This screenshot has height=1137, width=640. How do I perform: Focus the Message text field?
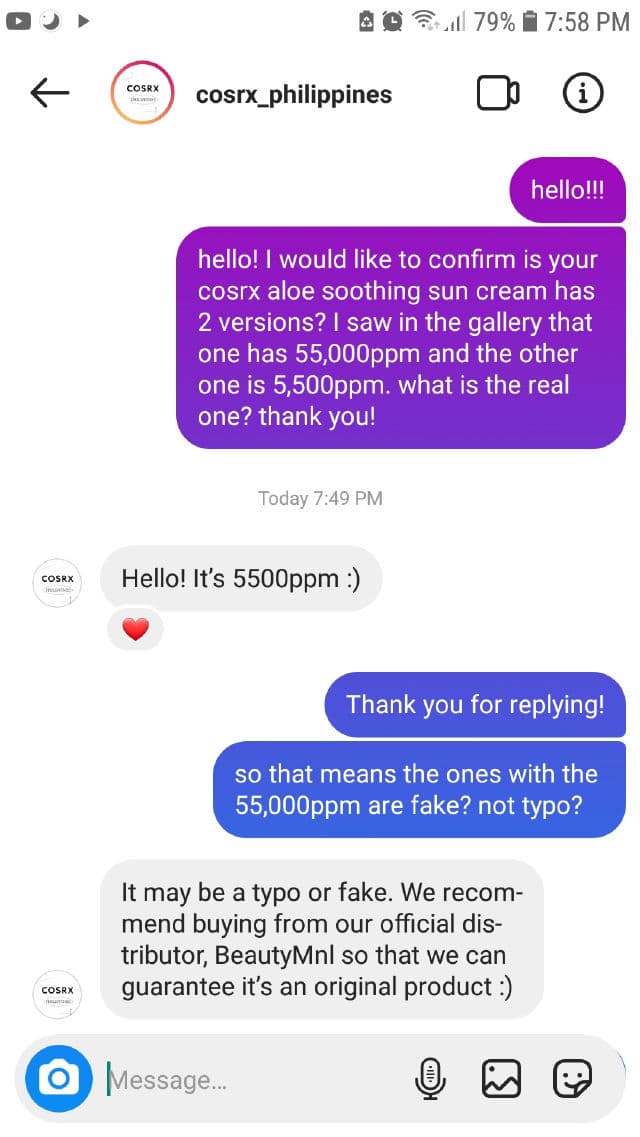pos(250,1080)
